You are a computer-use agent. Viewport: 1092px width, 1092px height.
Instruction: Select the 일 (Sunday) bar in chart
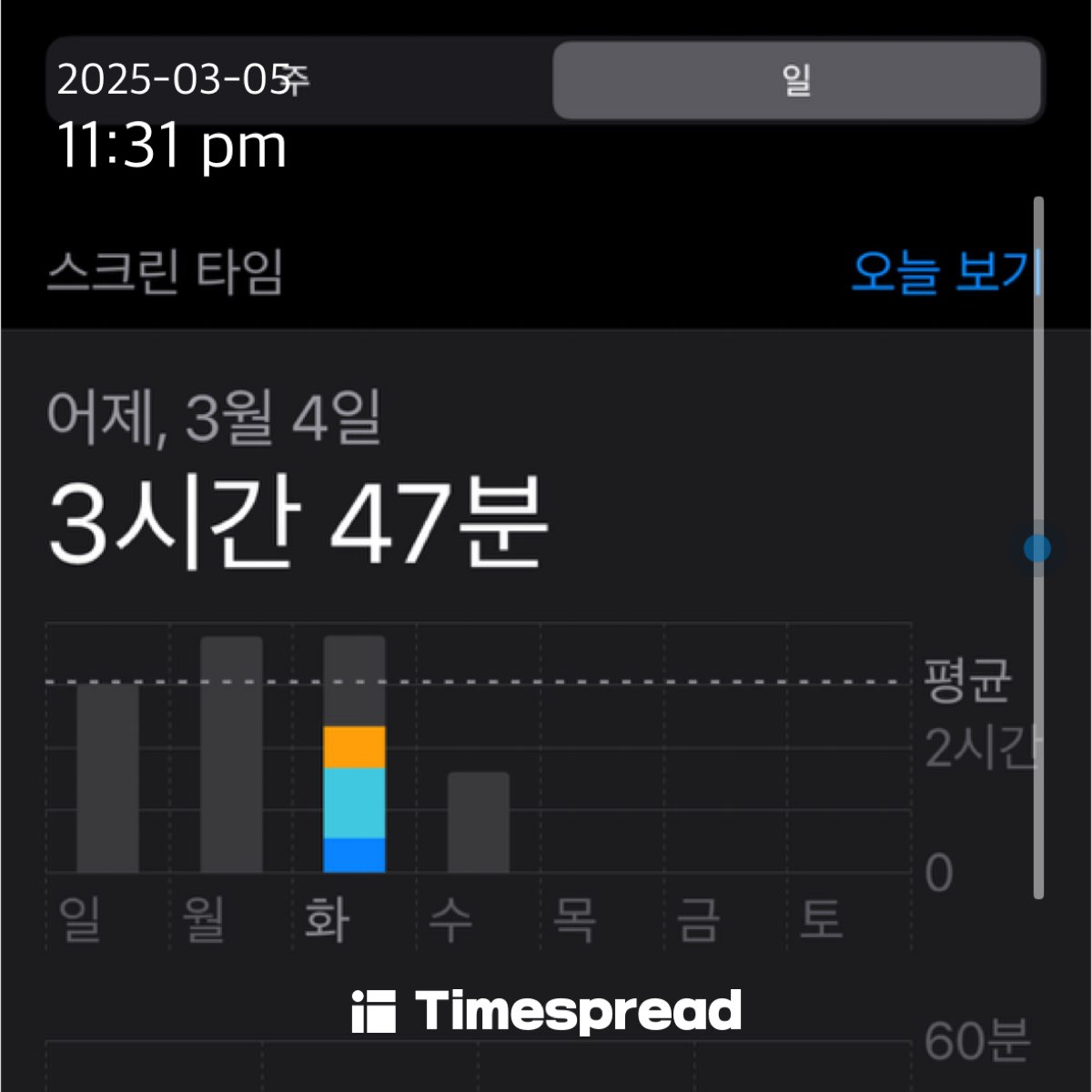[107, 778]
